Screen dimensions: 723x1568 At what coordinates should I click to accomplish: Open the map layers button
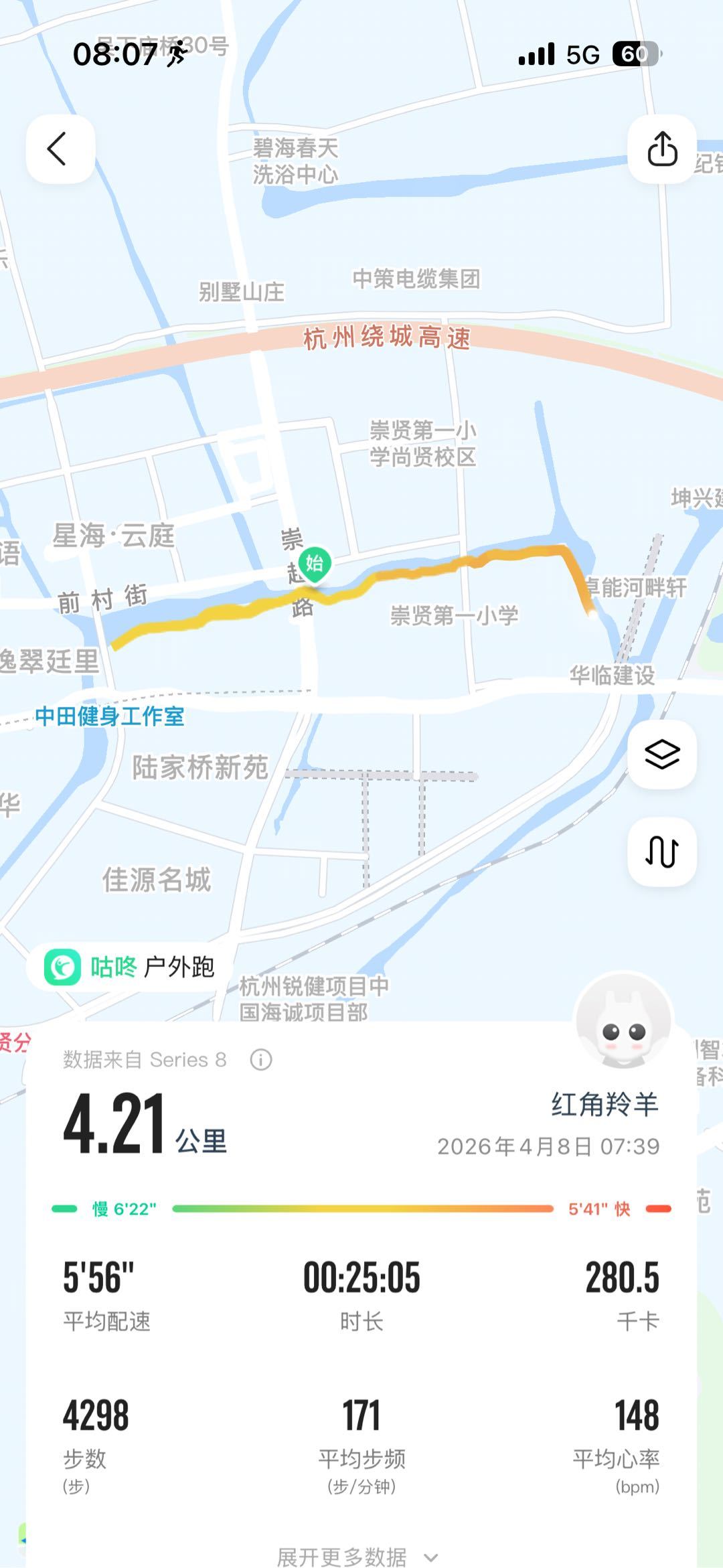[x=661, y=755]
